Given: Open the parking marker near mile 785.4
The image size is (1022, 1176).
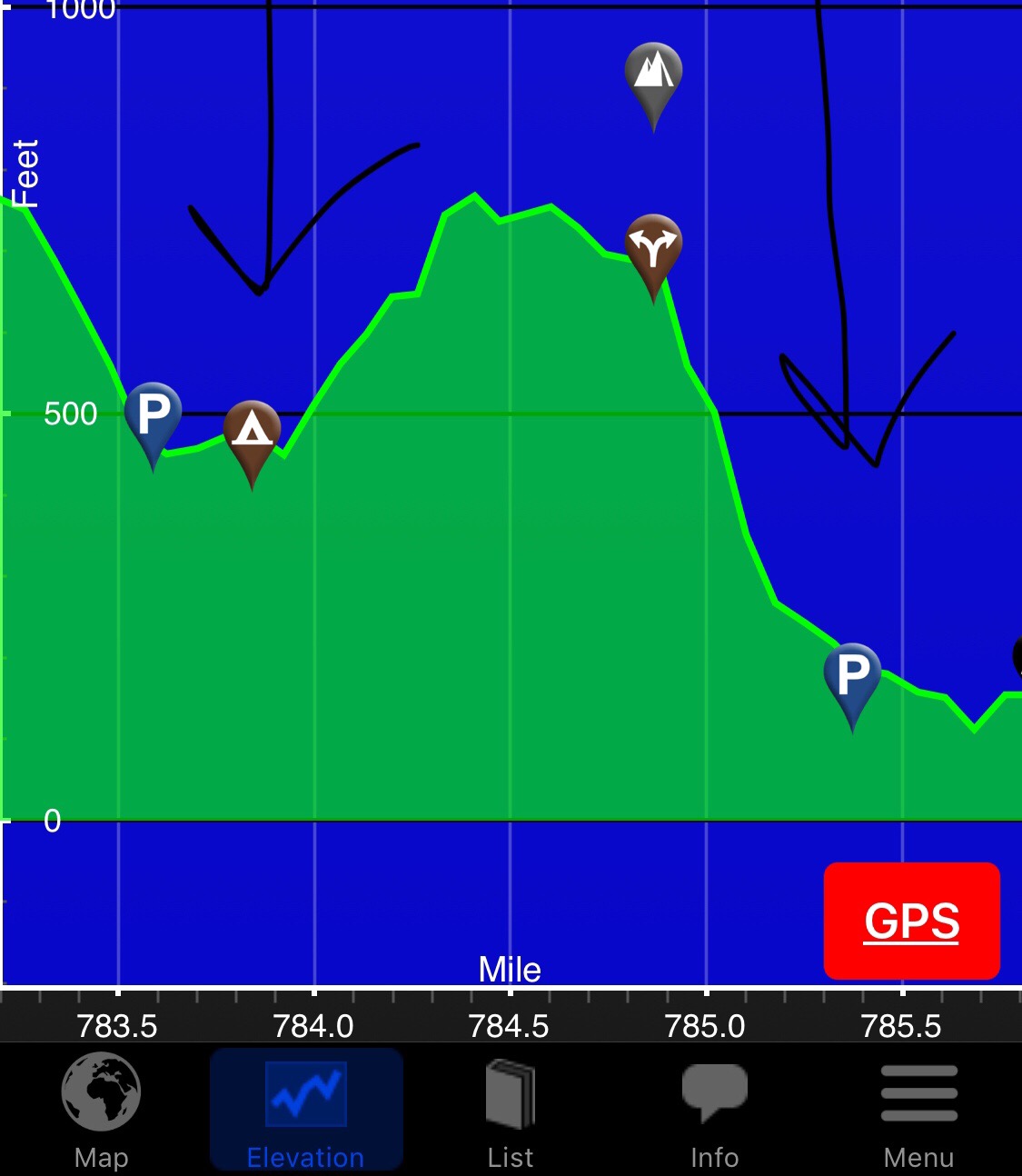Looking at the screenshot, I should coord(852,674).
